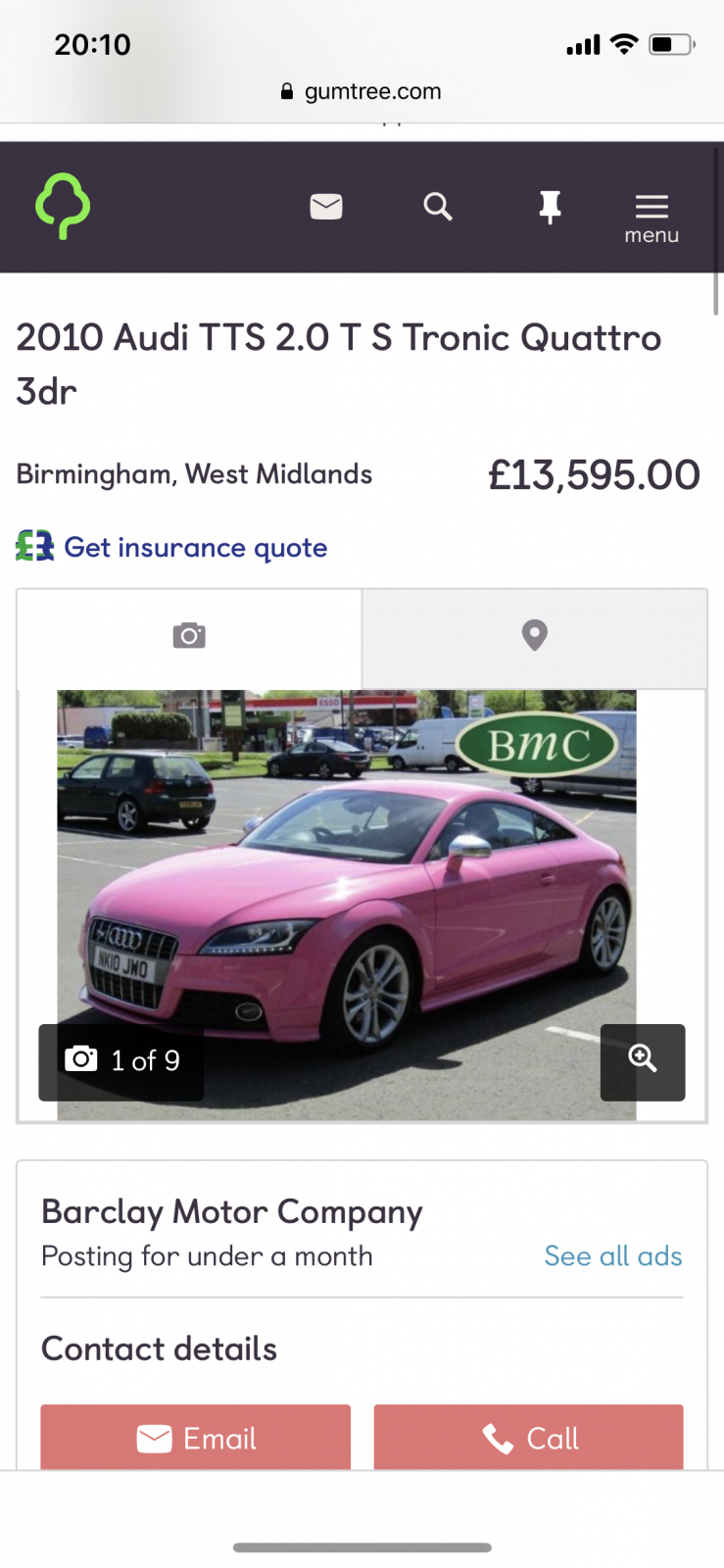Zoom the photo with magnifier button
724x1568 pixels.
click(x=643, y=1062)
